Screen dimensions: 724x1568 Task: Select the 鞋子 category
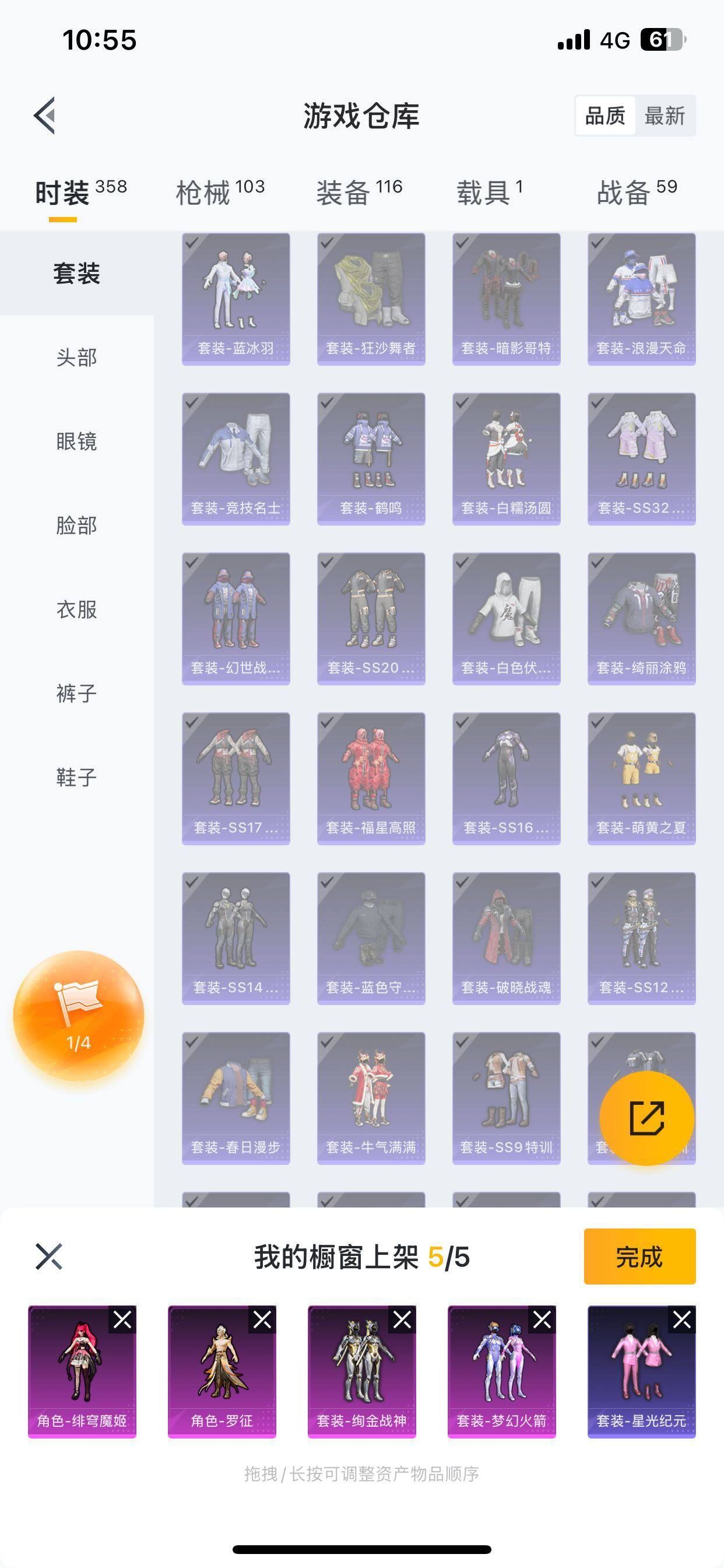(77, 778)
